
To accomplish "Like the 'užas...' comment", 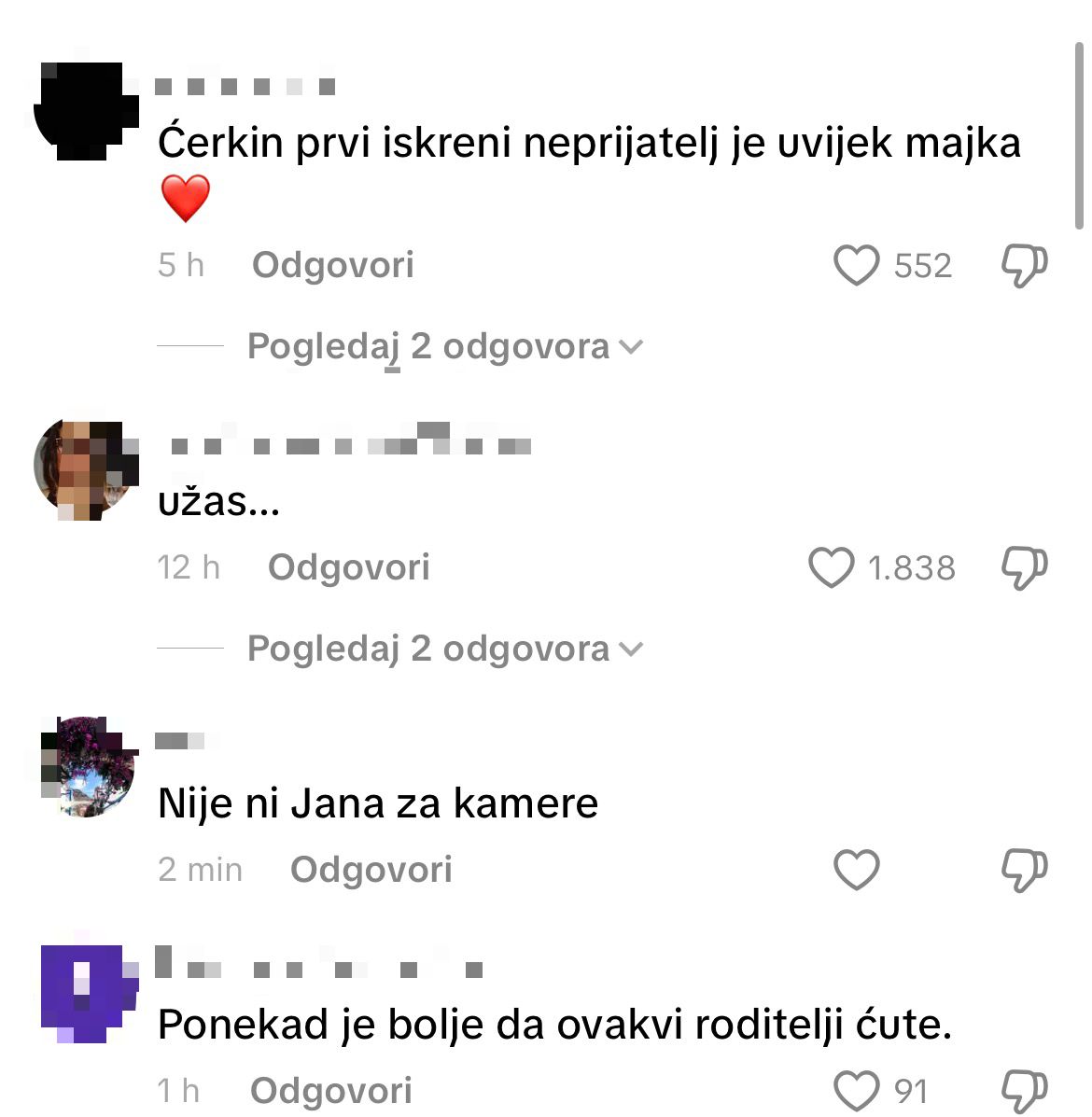I will click(x=831, y=567).
